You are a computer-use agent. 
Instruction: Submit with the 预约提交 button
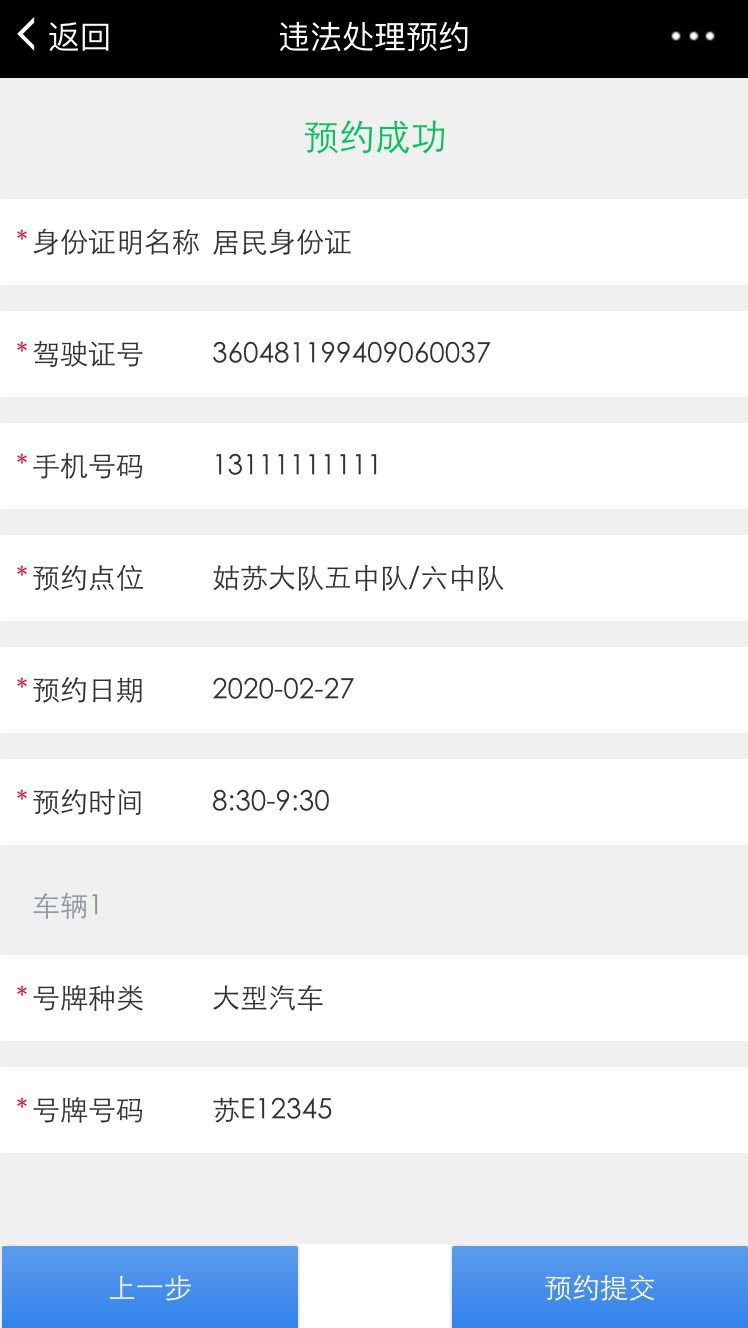[599, 1287]
